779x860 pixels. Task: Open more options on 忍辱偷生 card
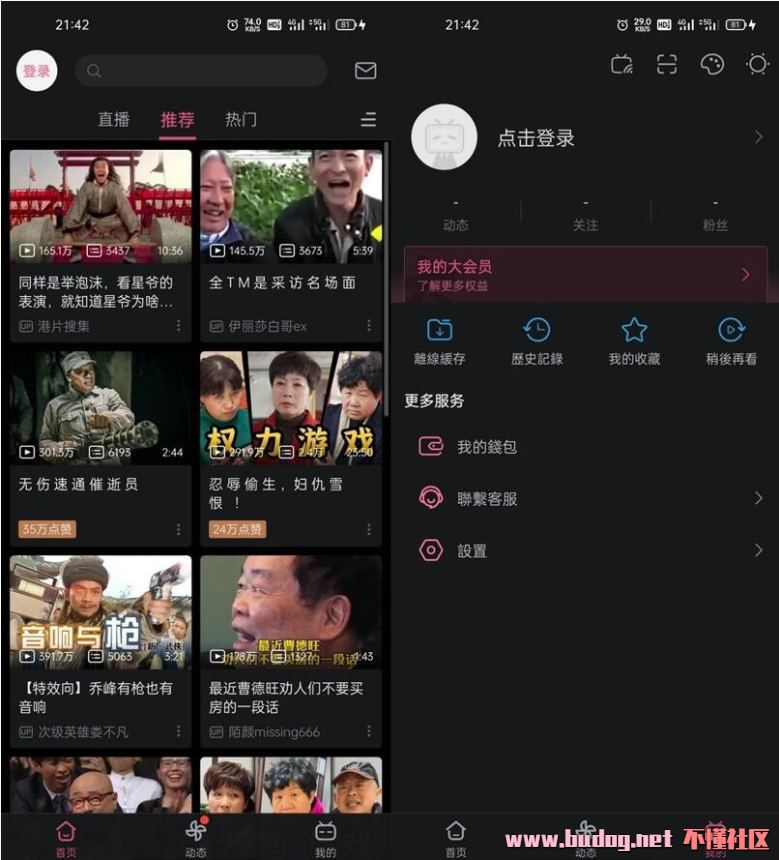coord(369,529)
